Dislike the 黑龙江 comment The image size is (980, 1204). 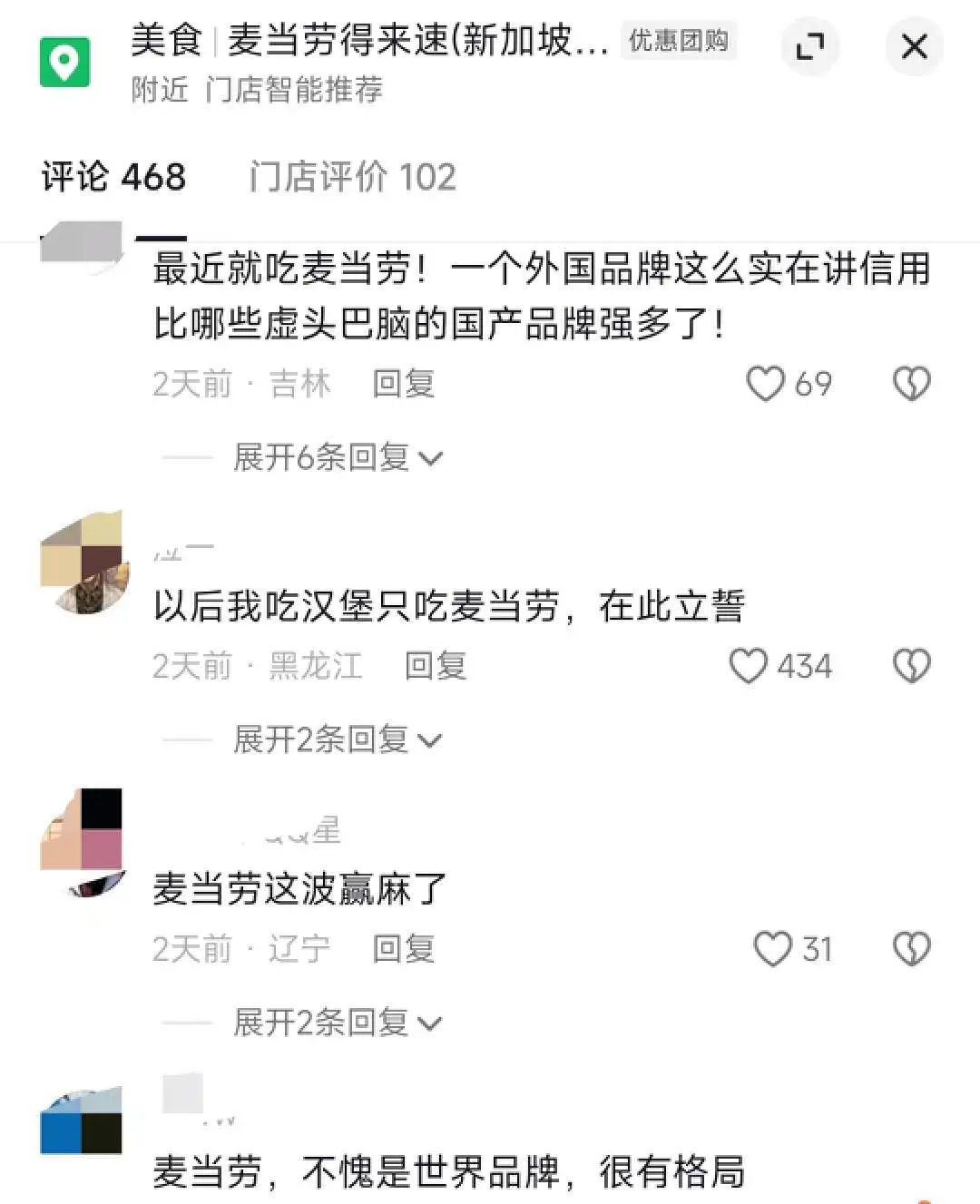911,666
